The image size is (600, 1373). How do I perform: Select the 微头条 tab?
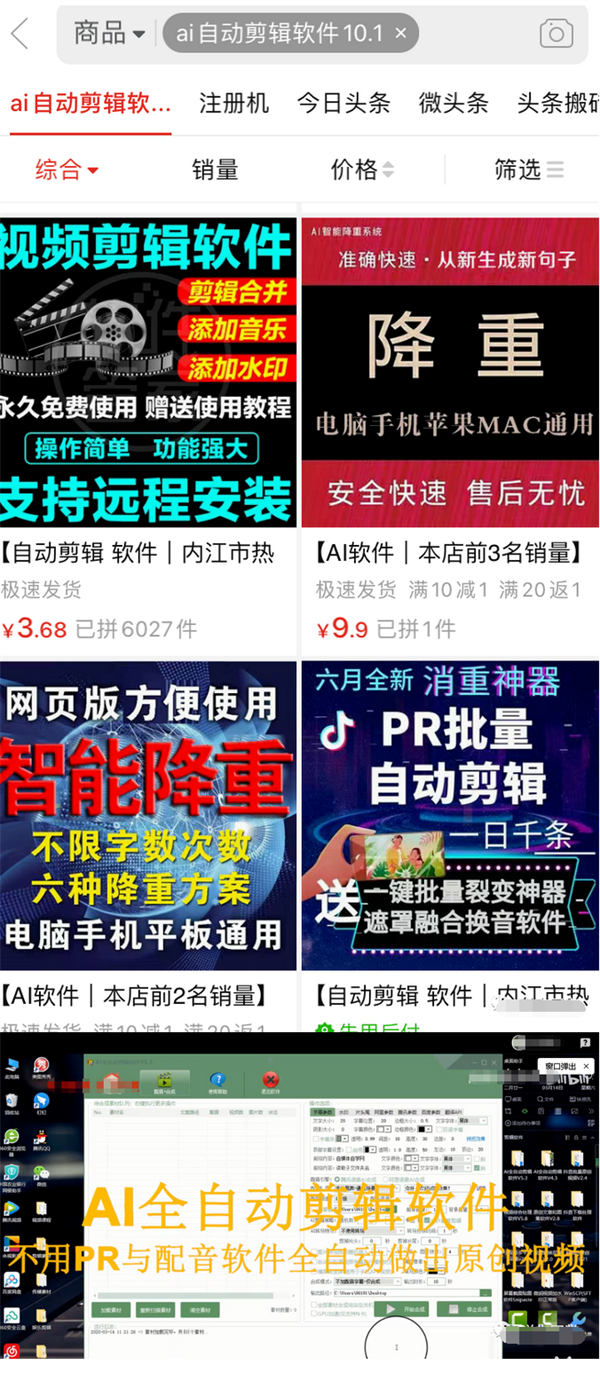pos(454,102)
